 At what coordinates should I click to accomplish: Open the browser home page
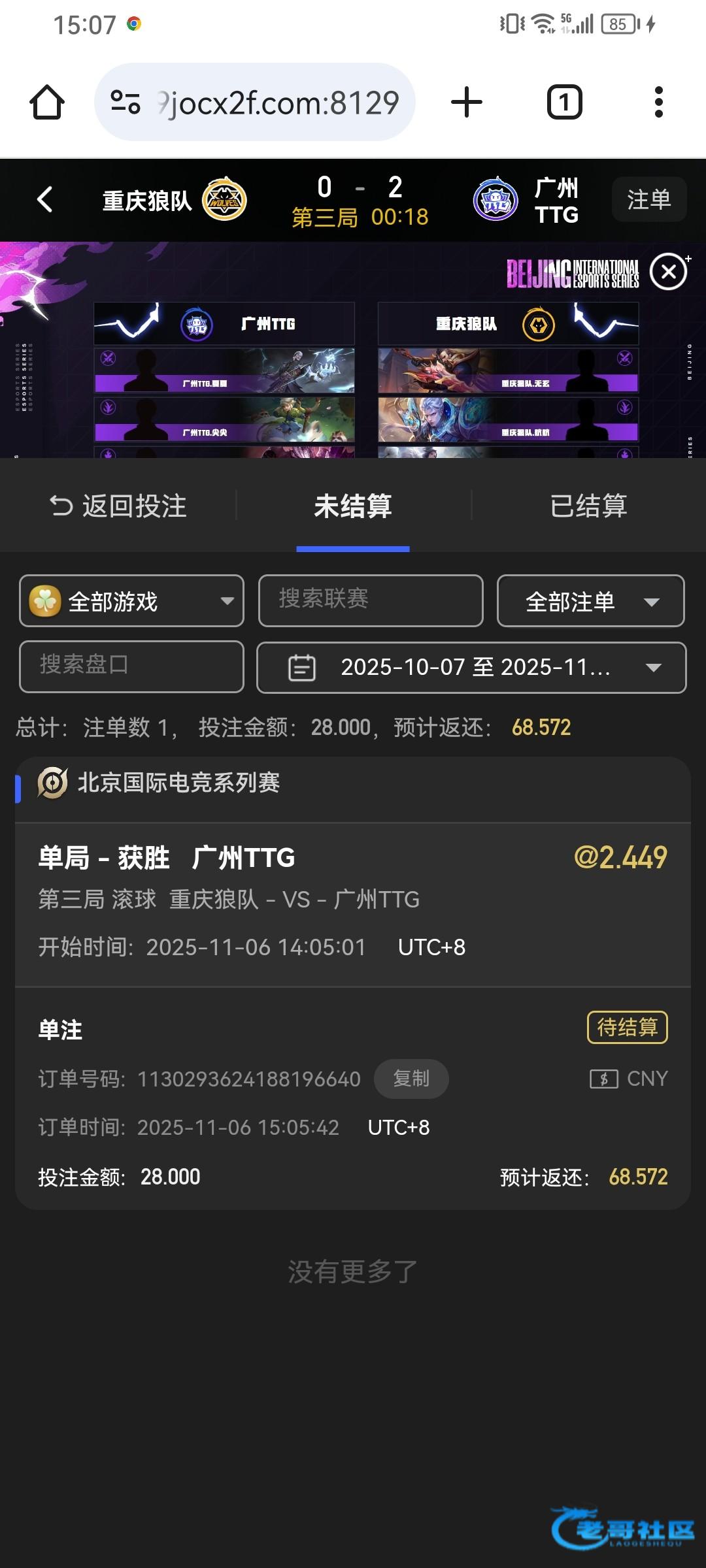pyautogui.click(x=47, y=103)
